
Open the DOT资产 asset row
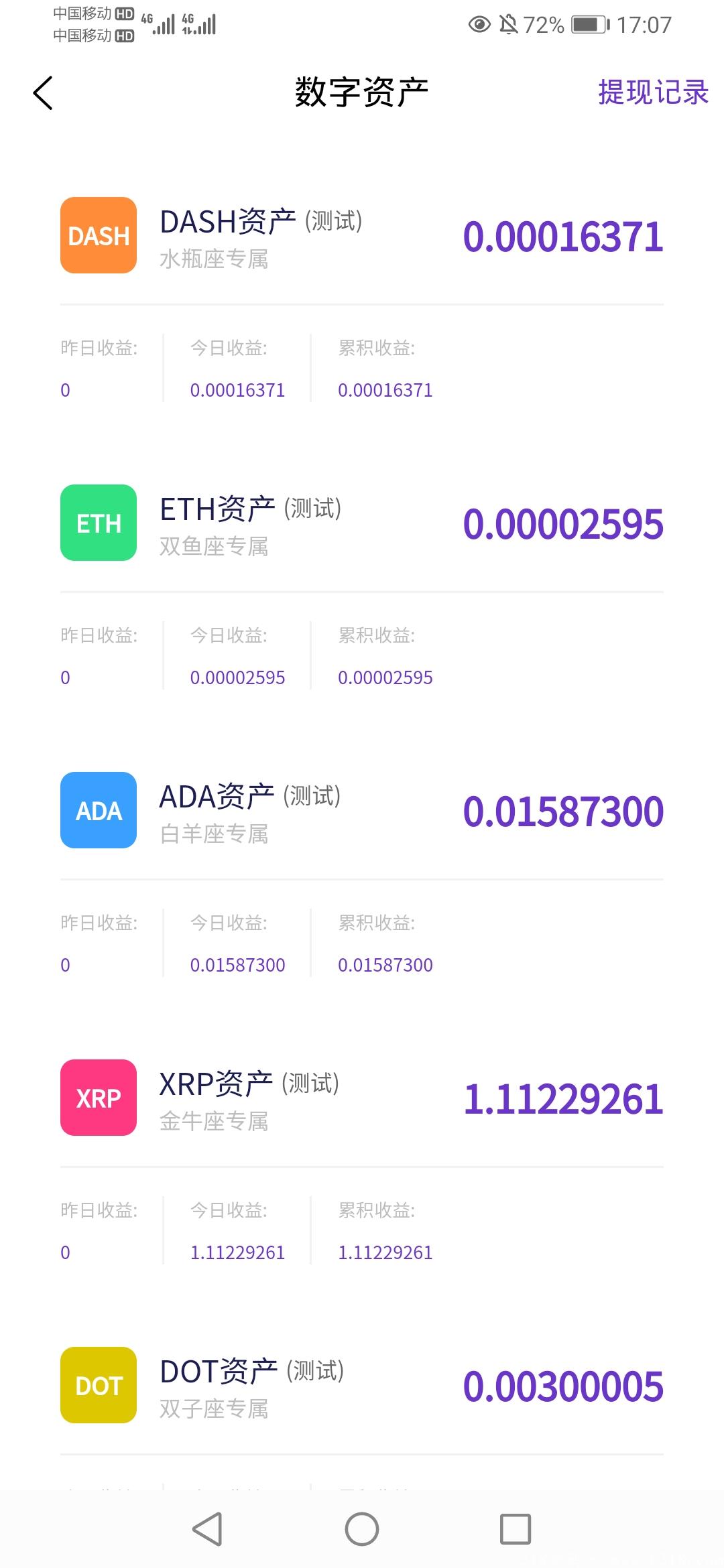[362, 1386]
